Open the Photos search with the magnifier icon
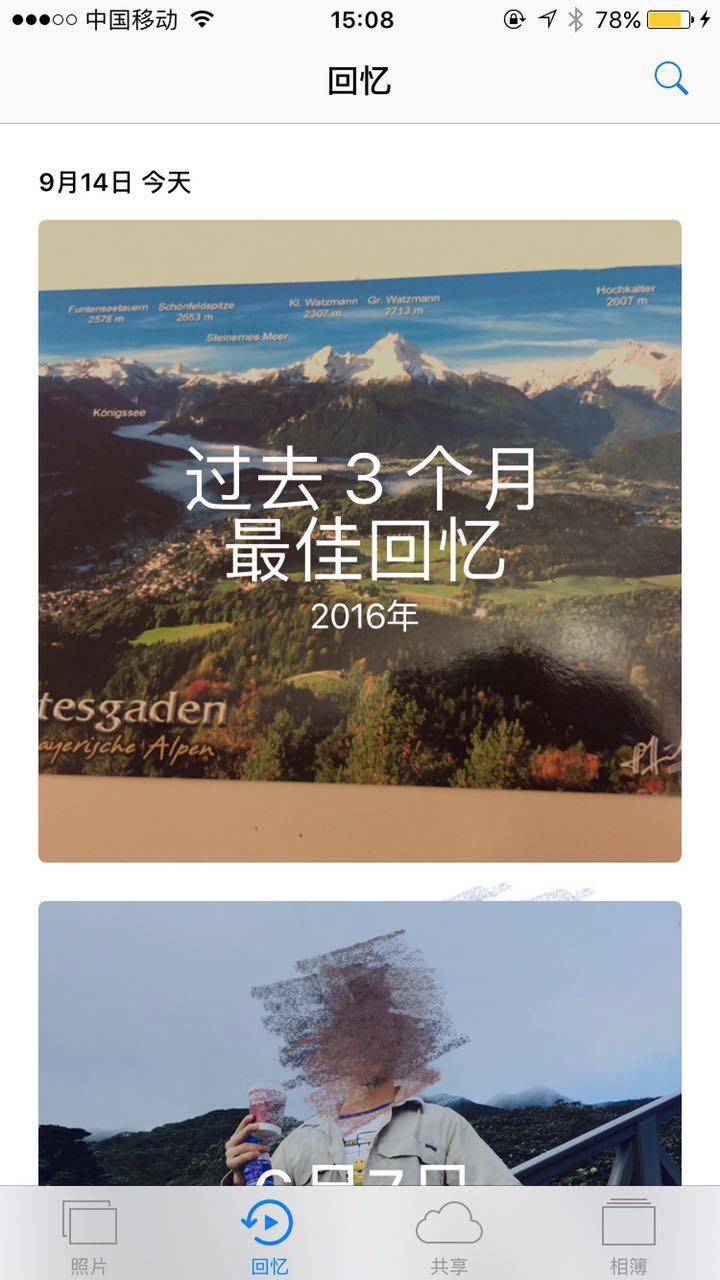 pos(671,79)
